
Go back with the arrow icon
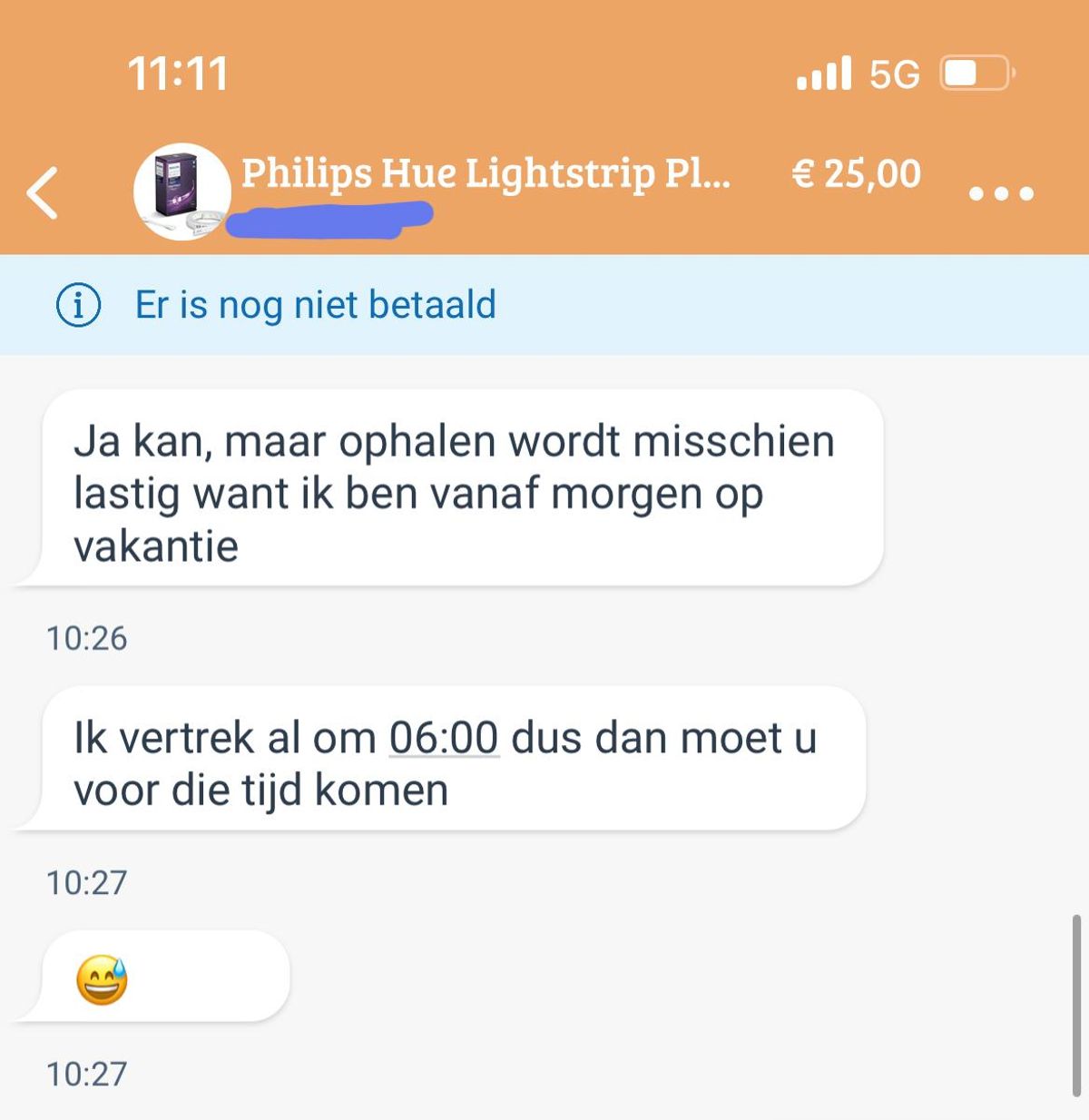click(43, 192)
